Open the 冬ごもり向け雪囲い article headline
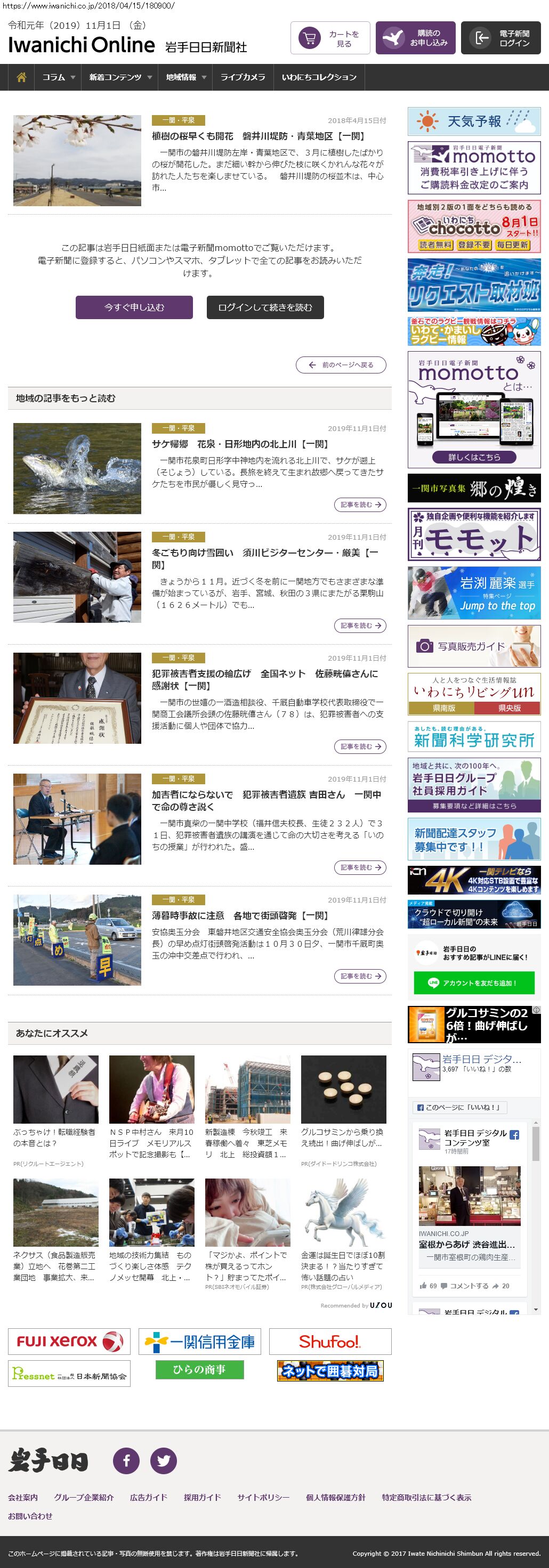549x1568 pixels. point(265,558)
